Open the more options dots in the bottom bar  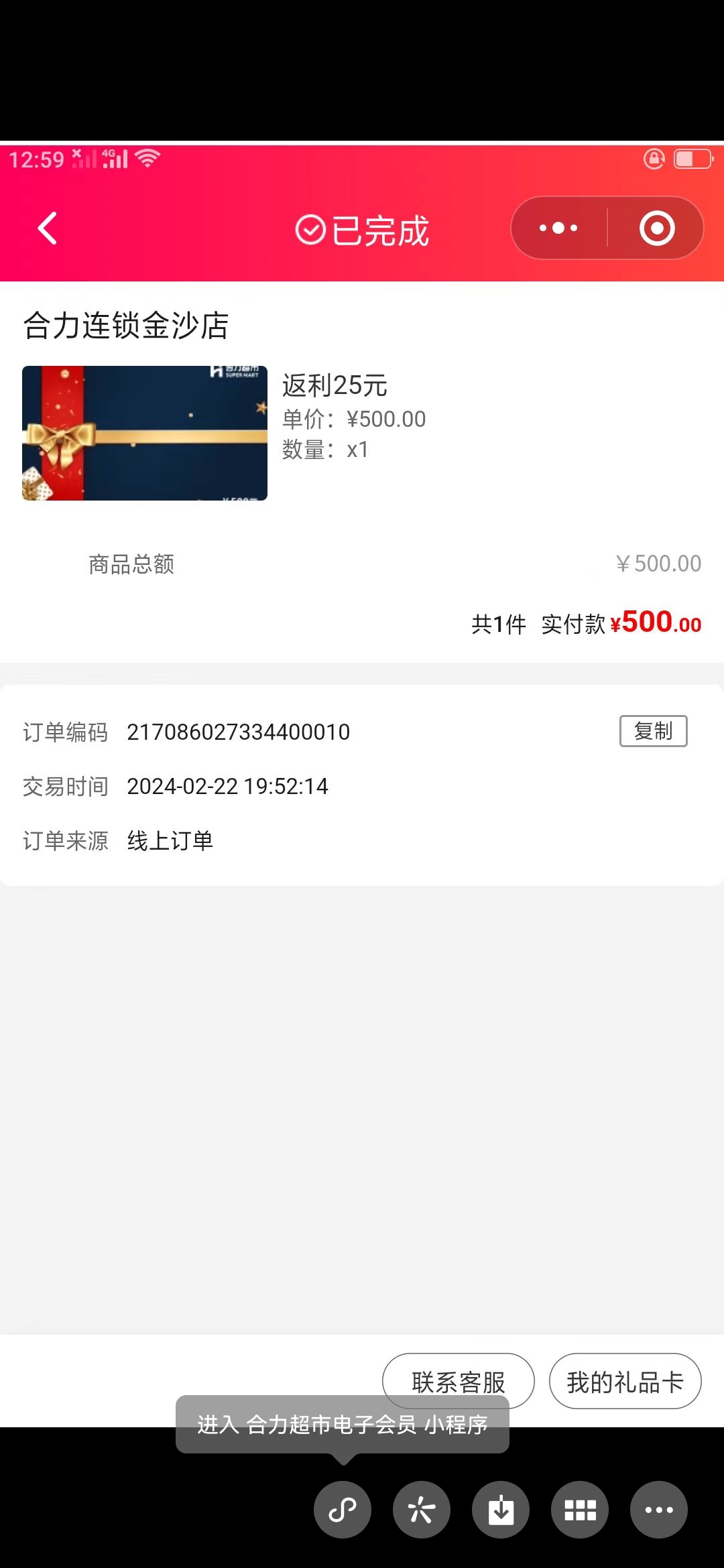pyautogui.click(x=658, y=1510)
